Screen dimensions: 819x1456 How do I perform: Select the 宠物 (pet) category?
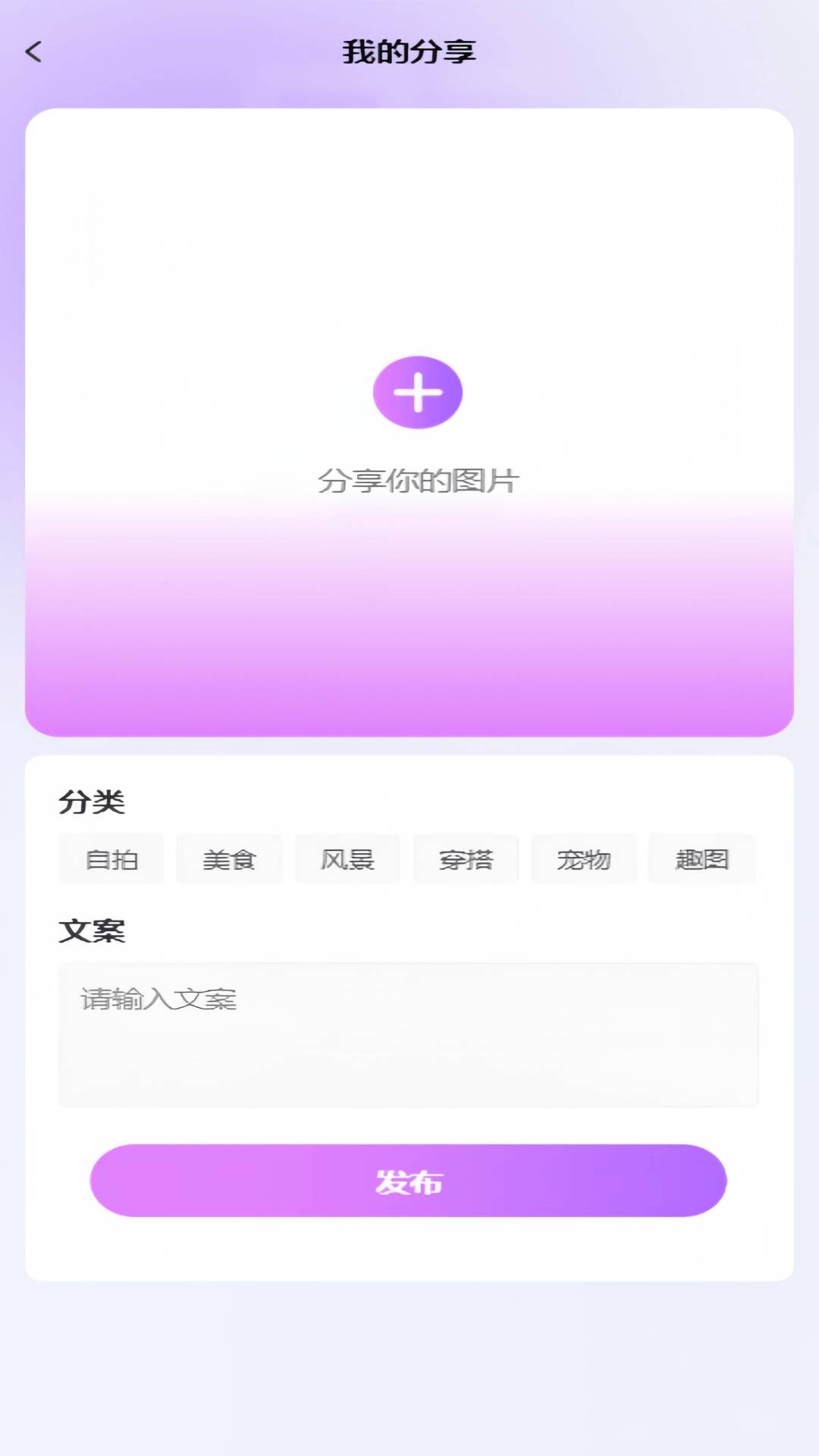584,859
